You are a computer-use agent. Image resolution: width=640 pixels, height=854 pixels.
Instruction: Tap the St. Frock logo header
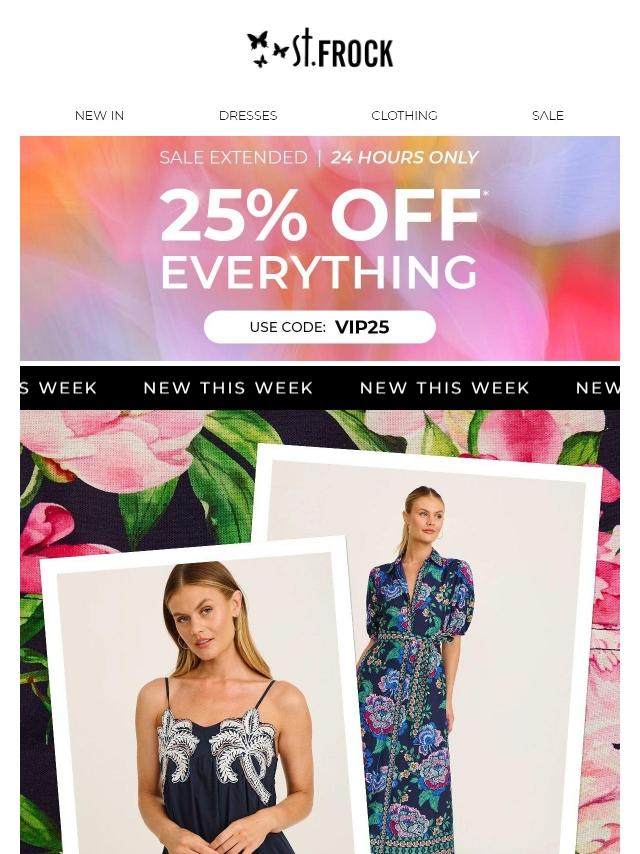pos(320,48)
